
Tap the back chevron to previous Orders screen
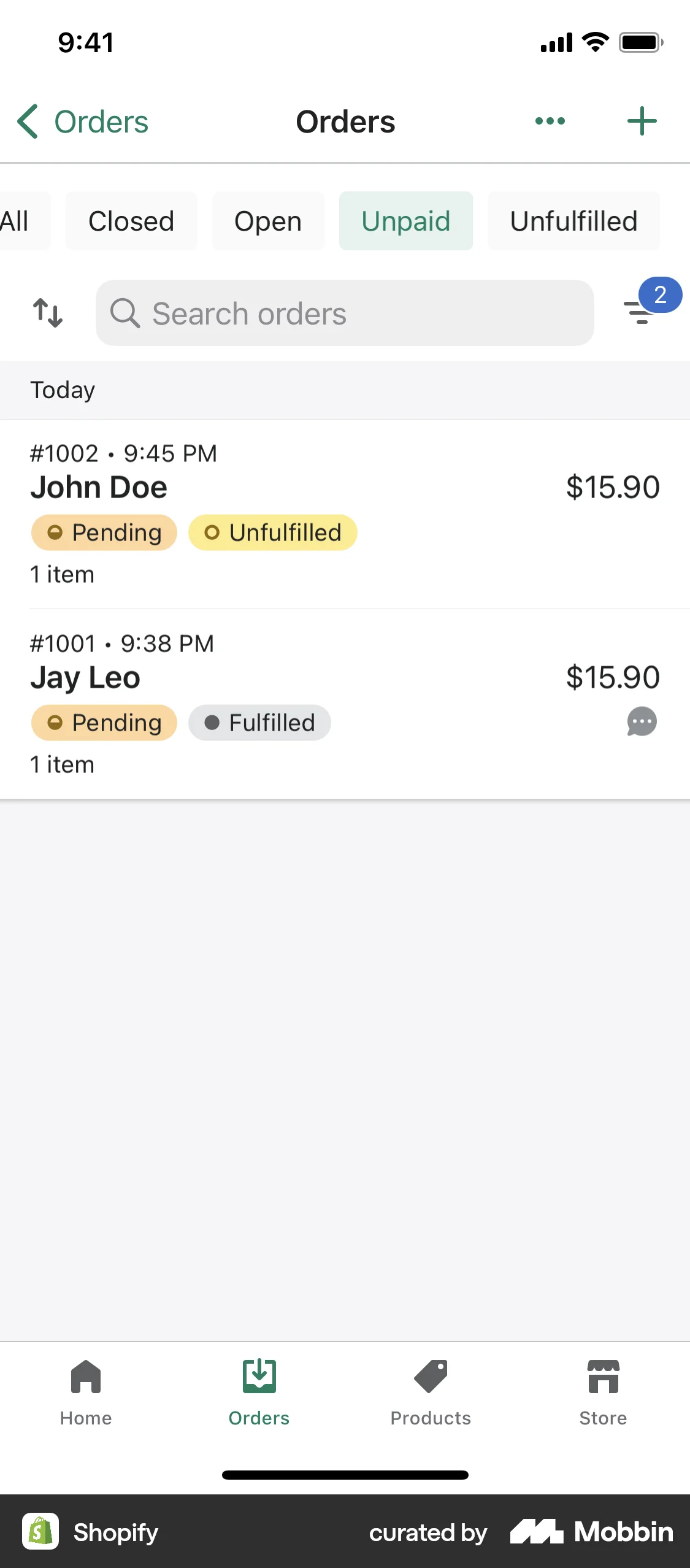click(27, 121)
